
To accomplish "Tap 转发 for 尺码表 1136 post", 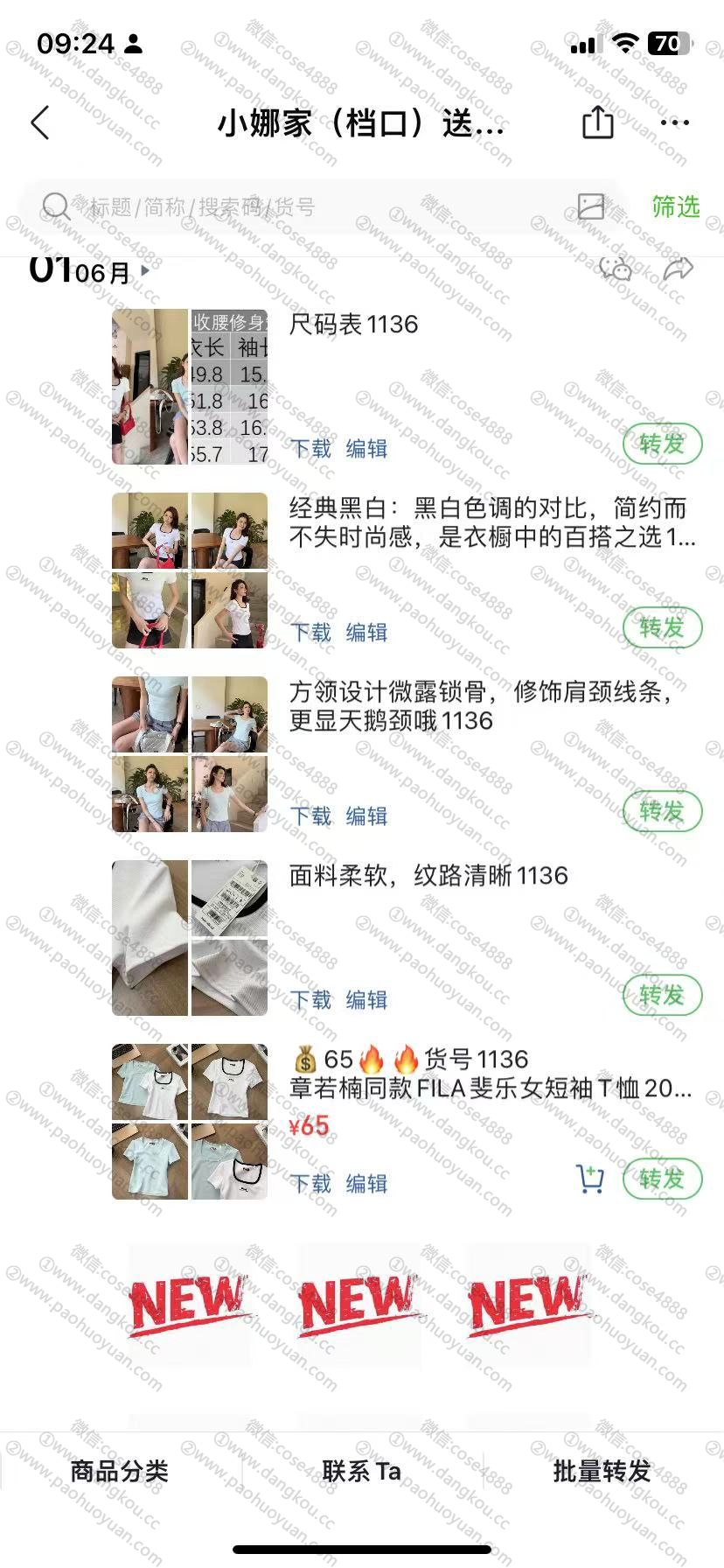I will pyautogui.click(x=662, y=444).
